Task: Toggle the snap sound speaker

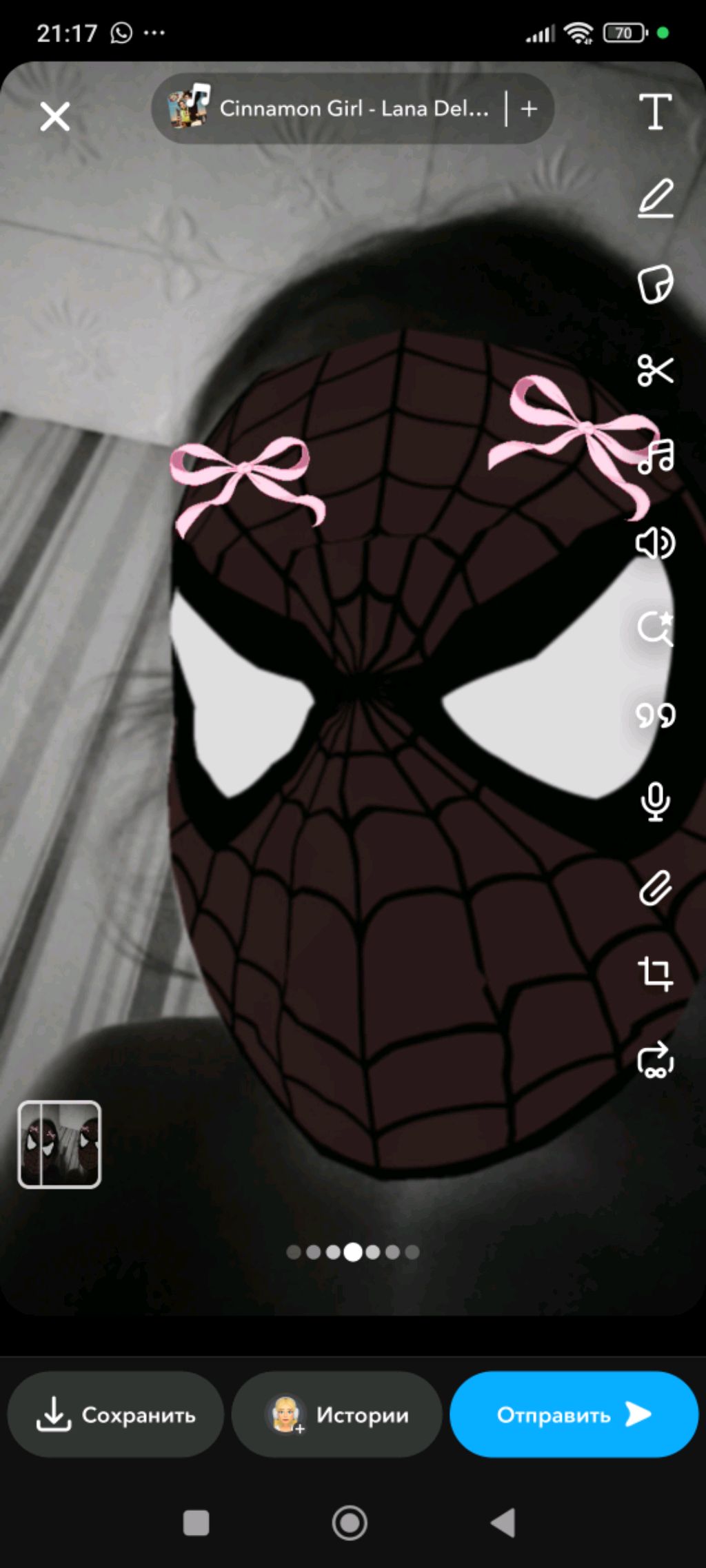Action: coord(655,543)
